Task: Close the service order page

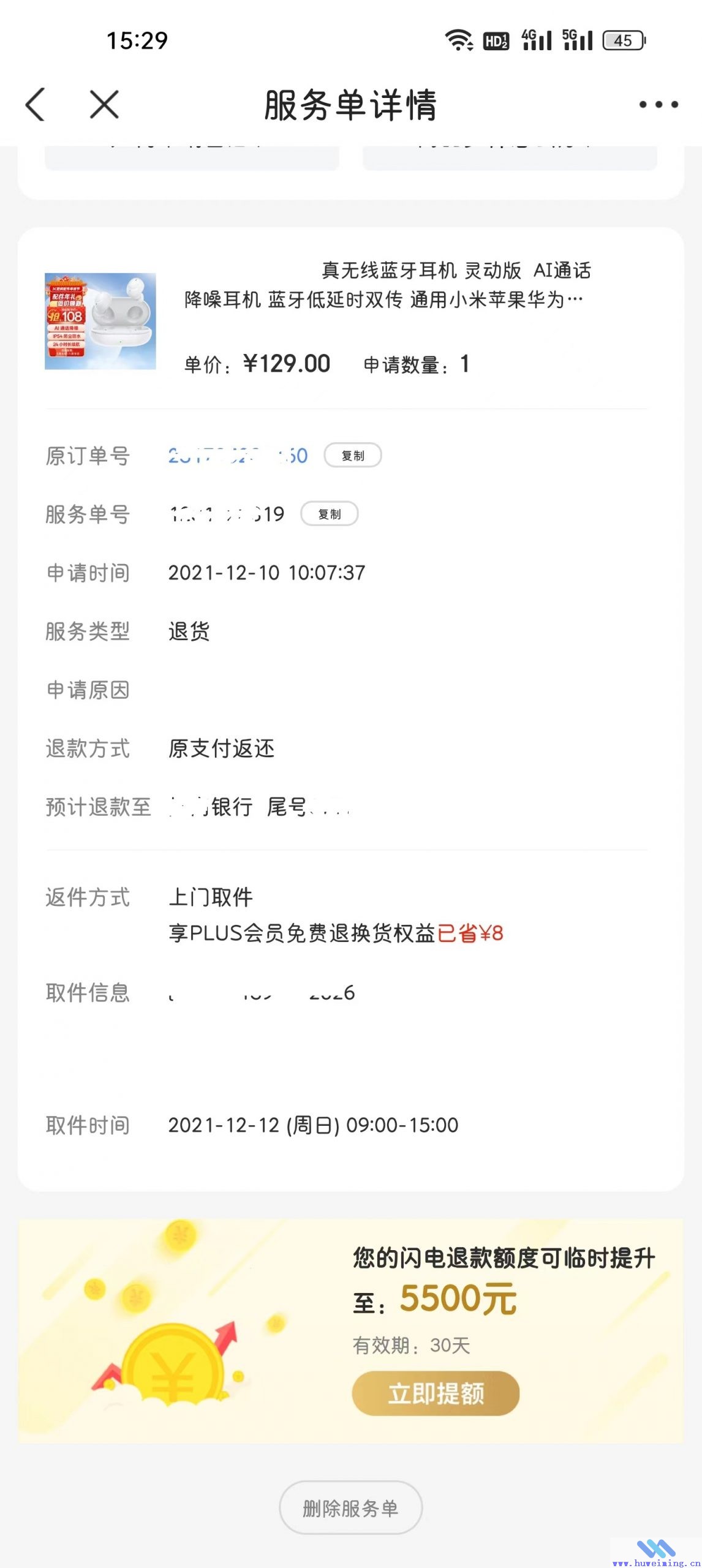Action: (x=104, y=104)
